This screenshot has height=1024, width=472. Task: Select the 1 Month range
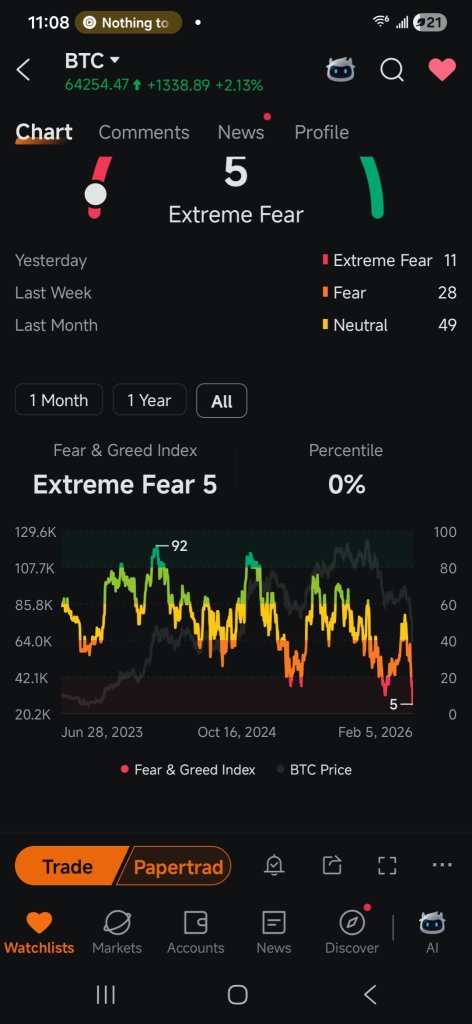59,400
